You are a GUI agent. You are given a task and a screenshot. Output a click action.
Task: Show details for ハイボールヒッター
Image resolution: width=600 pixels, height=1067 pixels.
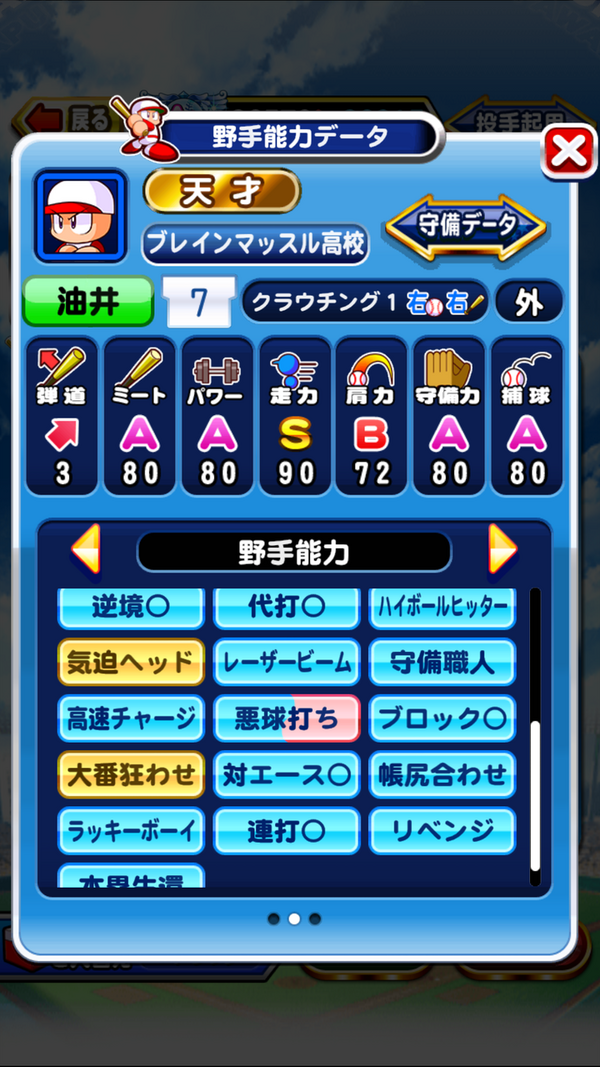point(442,606)
